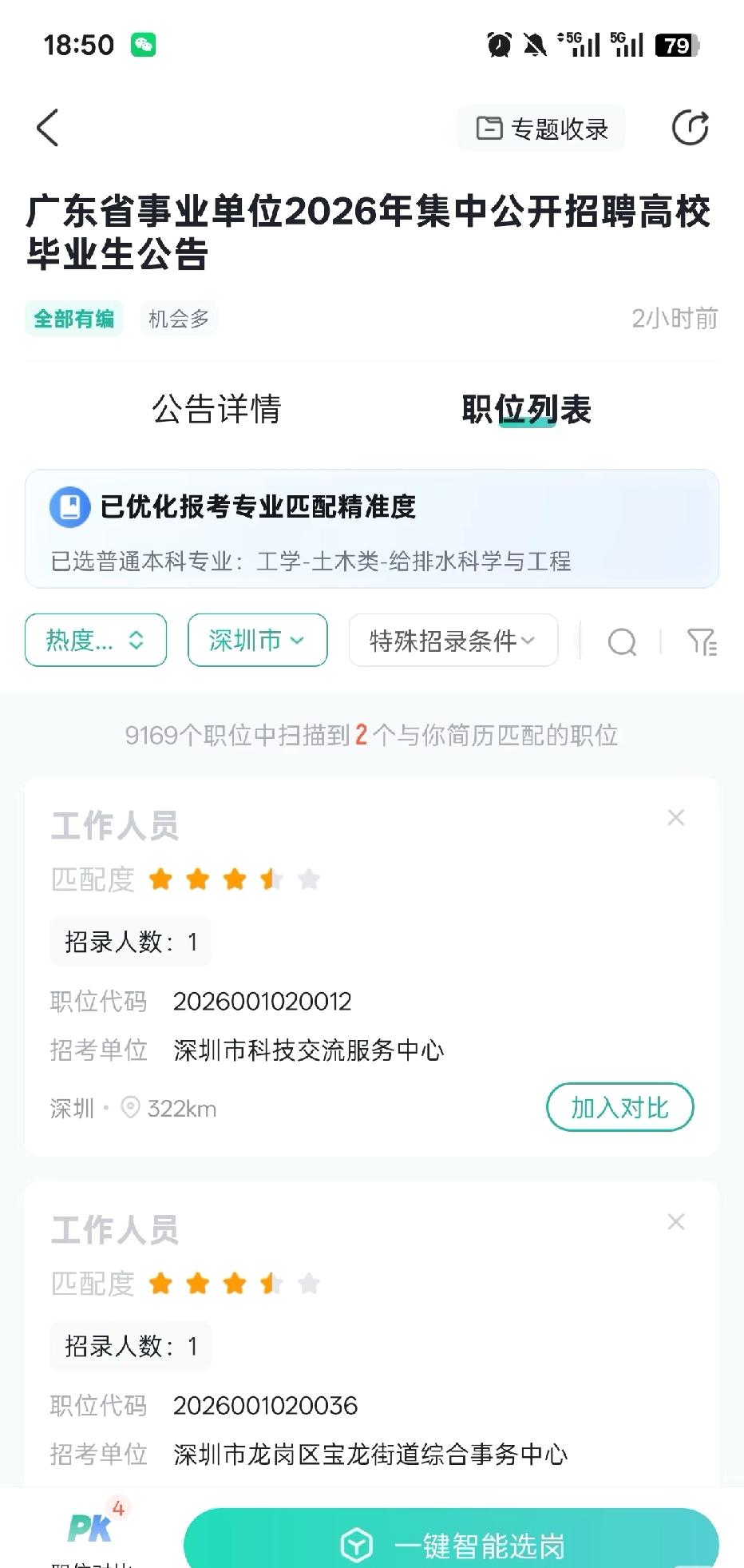Switch to the 公告详情 tab
Screen dimensions: 744x1568
pos(217,410)
